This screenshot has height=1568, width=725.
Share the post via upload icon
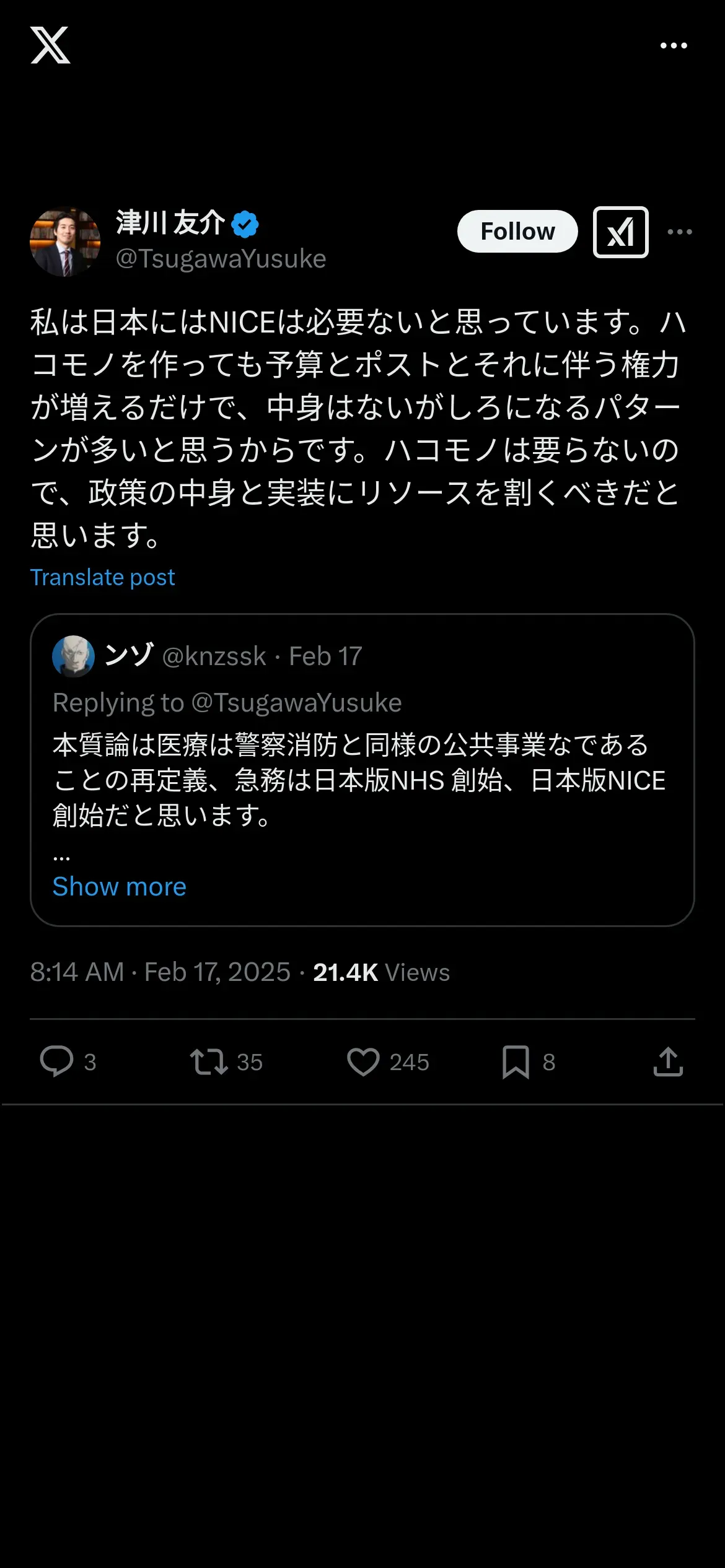tap(668, 1061)
